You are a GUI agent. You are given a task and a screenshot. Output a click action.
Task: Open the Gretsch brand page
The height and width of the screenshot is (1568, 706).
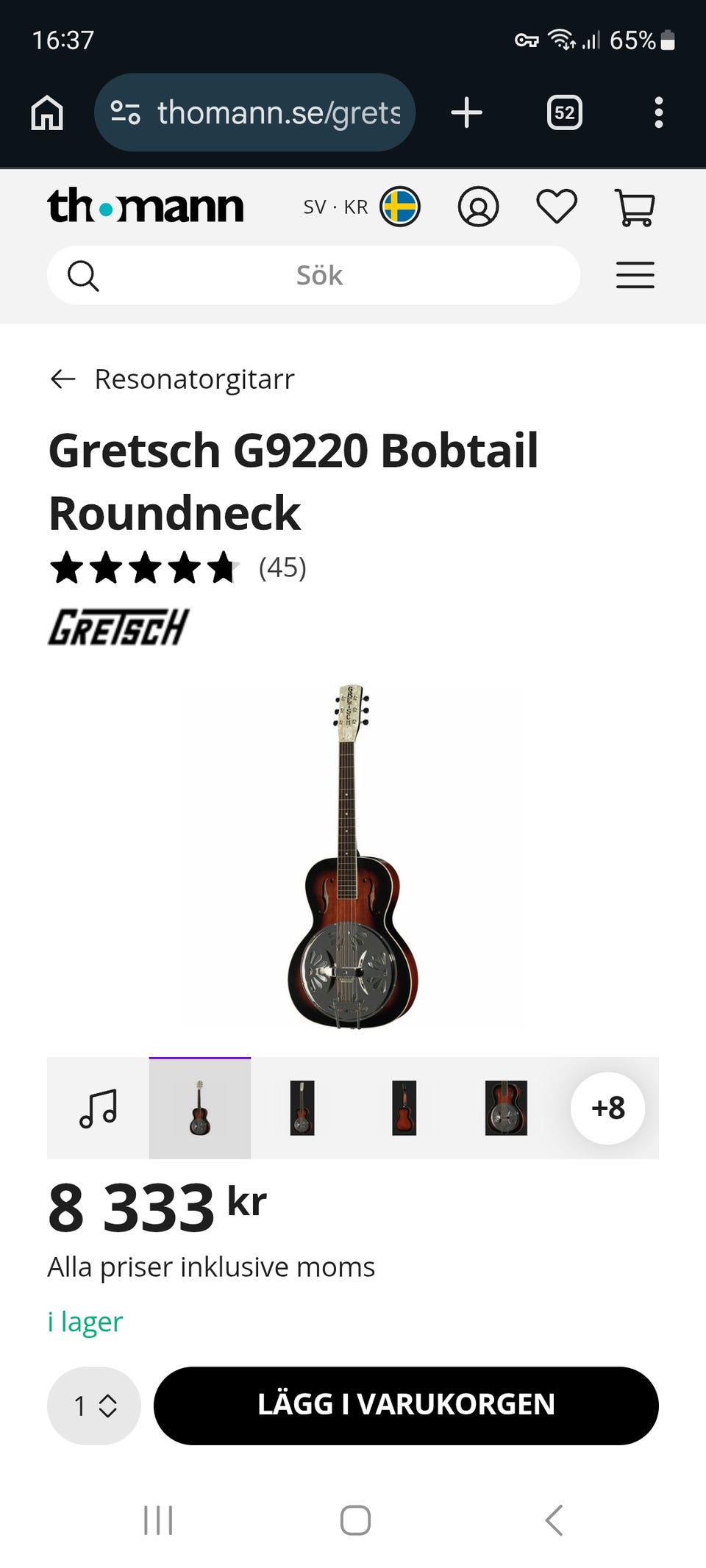point(118,627)
